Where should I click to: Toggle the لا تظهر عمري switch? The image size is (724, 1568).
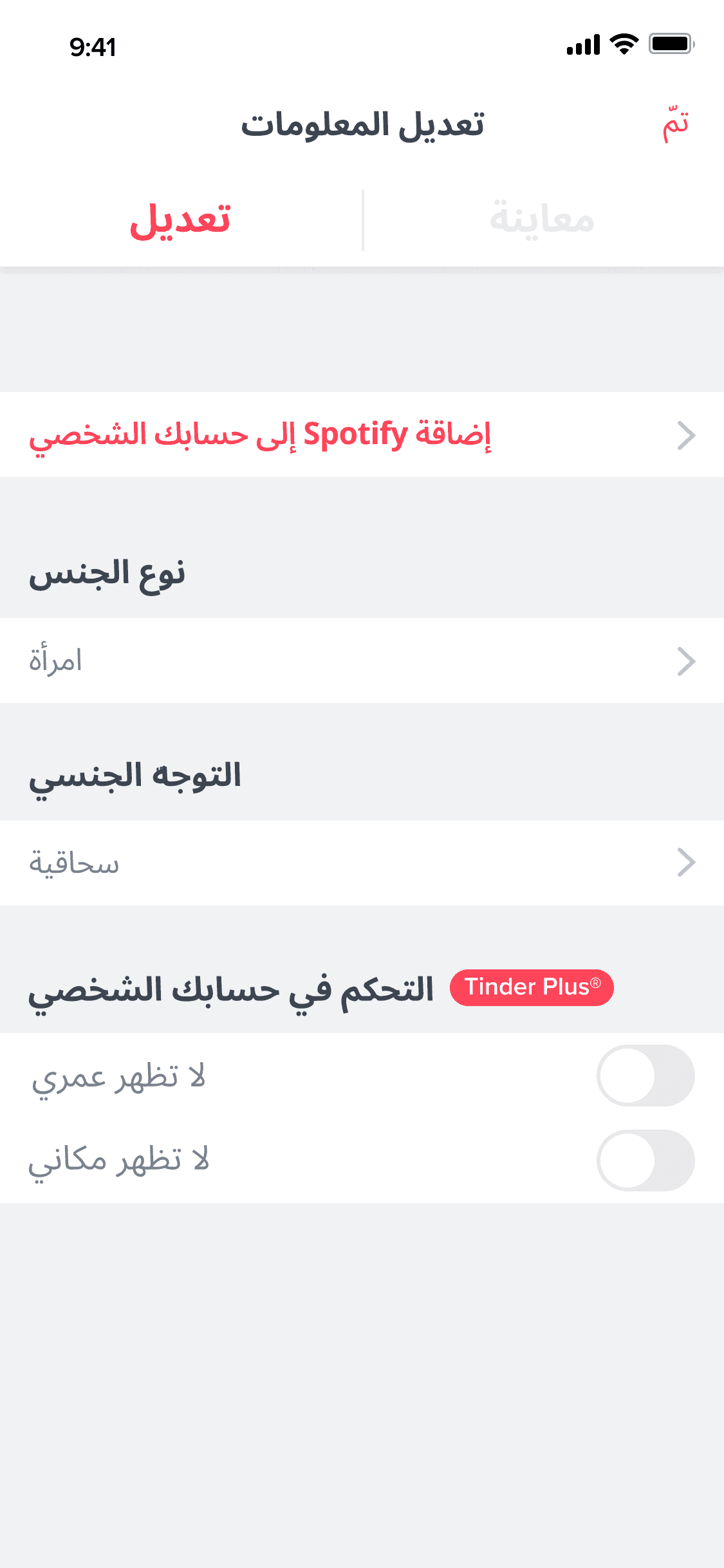(x=645, y=1076)
